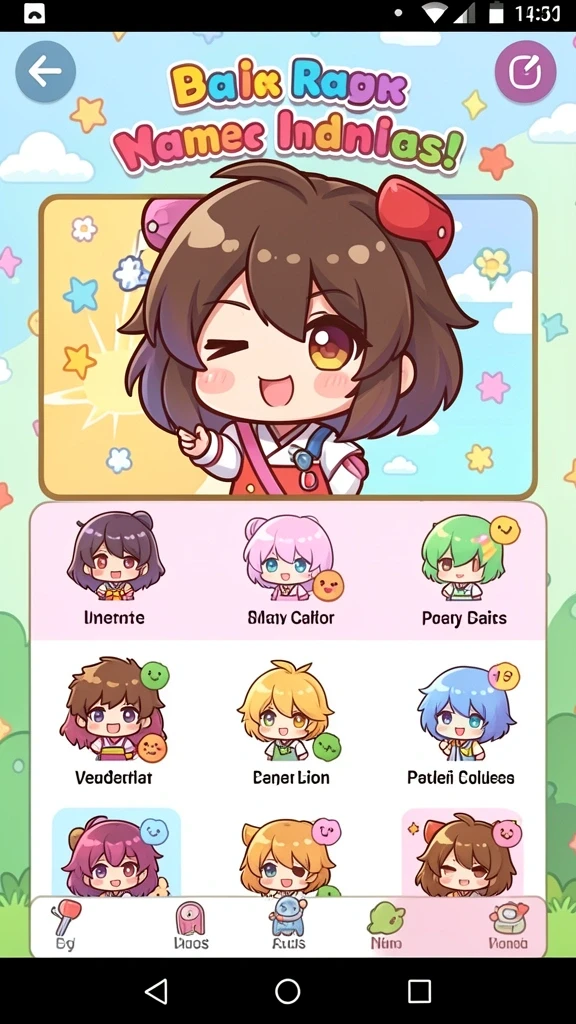Open the Bg tab with the hammer icon
The height and width of the screenshot is (1024, 576).
pos(65,926)
